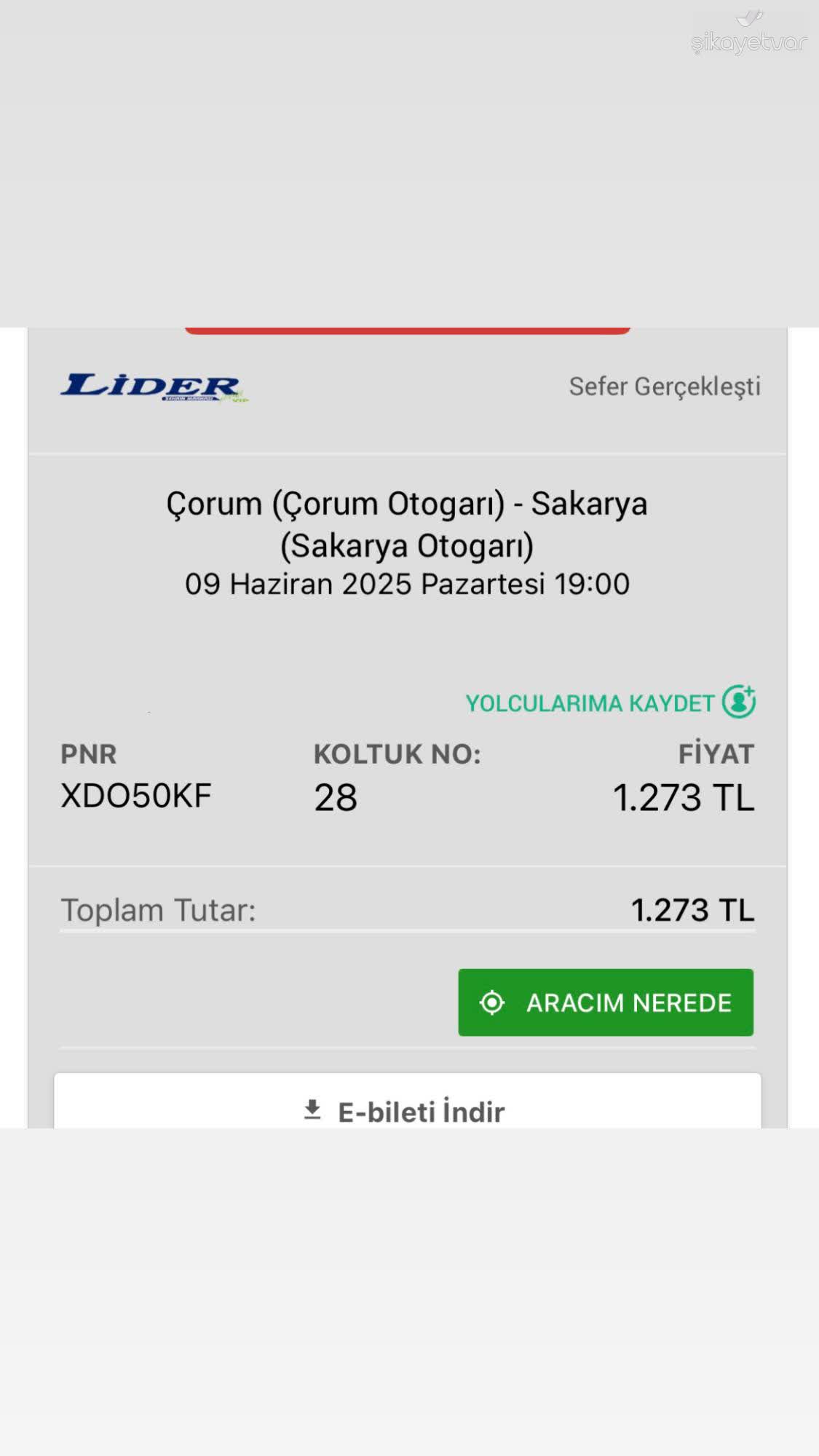819x1456 pixels.
Task: Enable tracking with ARACIM NEREDE control
Action: point(605,1002)
